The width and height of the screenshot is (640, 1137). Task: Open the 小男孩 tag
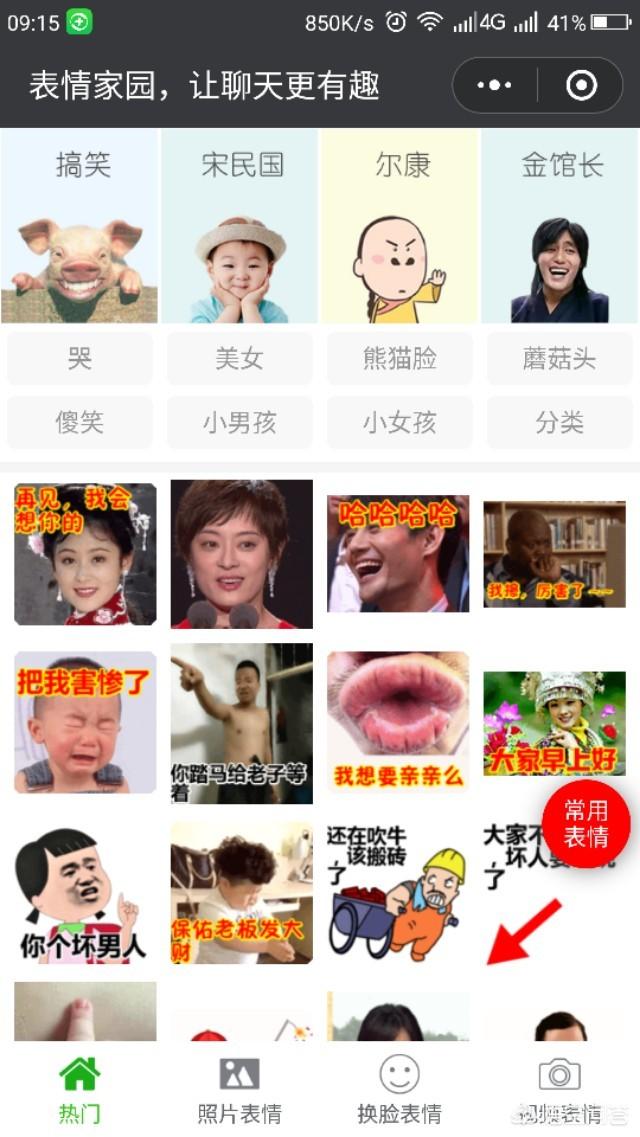[240, 423]
